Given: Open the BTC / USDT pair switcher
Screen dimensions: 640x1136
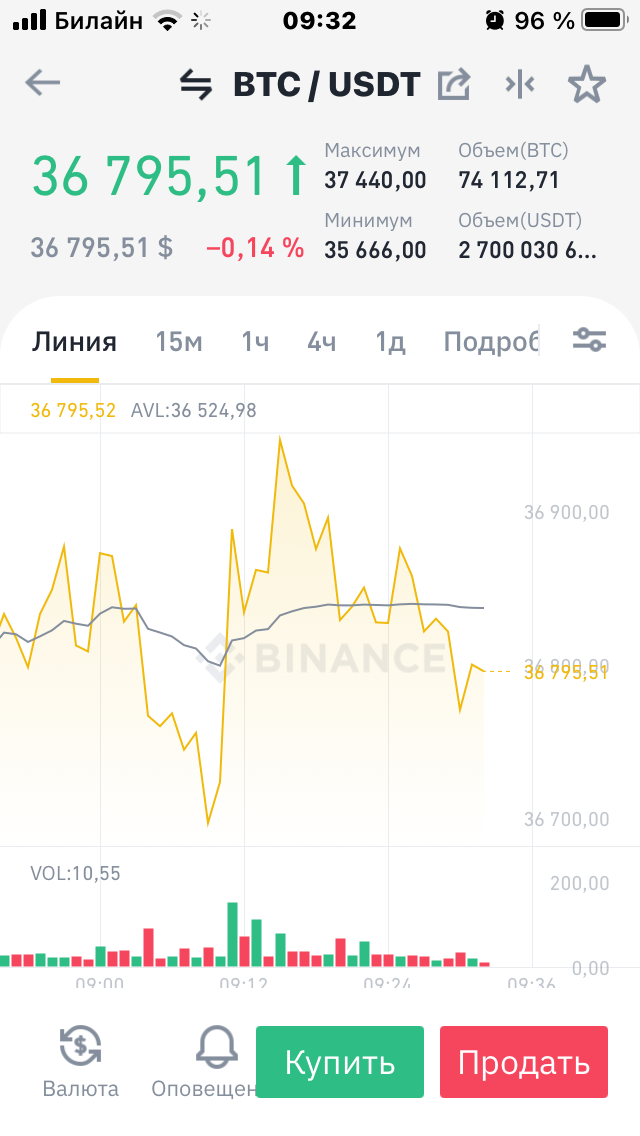Looking at the screenshot, I should point(300,85).
